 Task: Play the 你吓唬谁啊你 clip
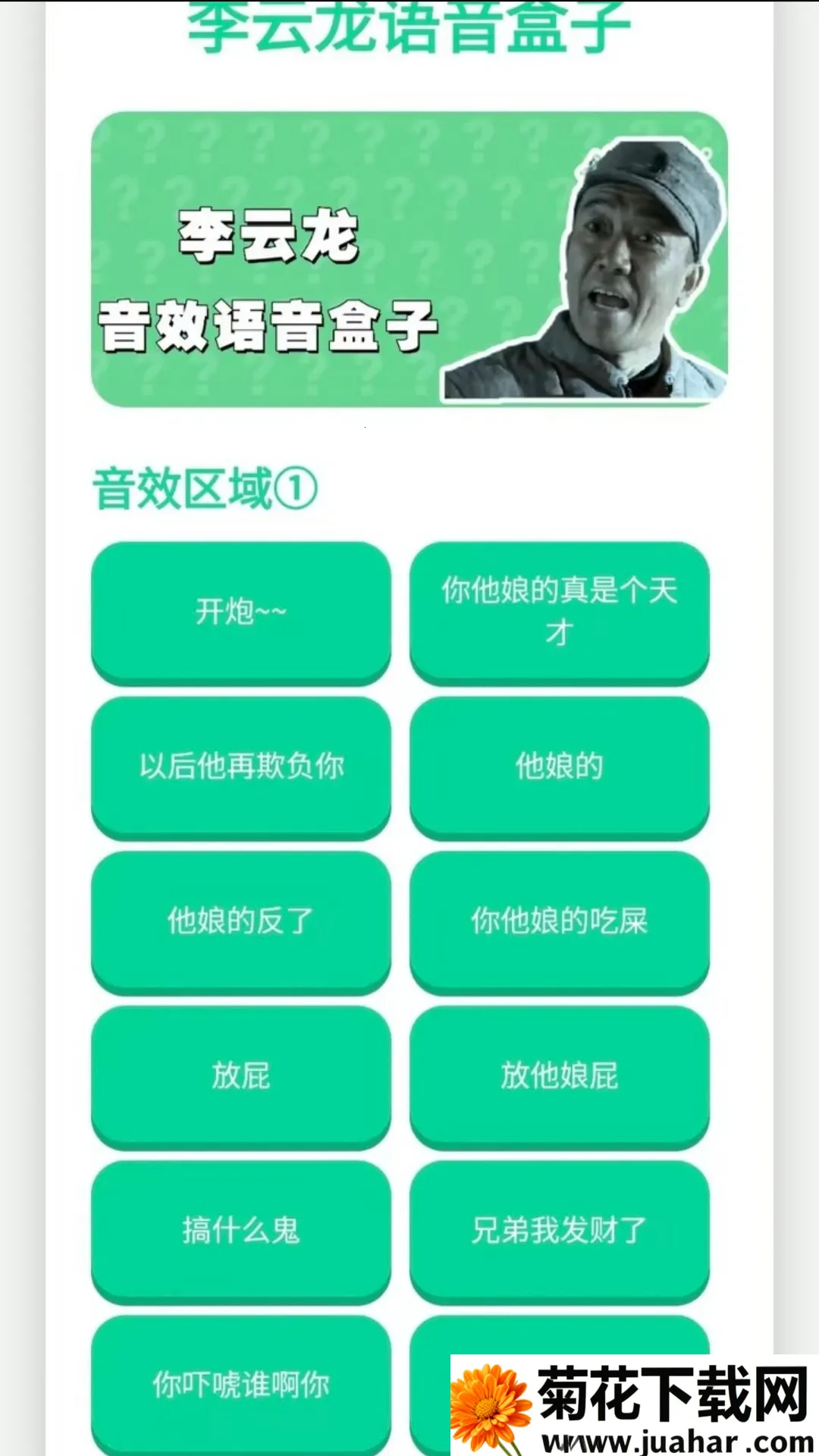[x=241, y=1385]
